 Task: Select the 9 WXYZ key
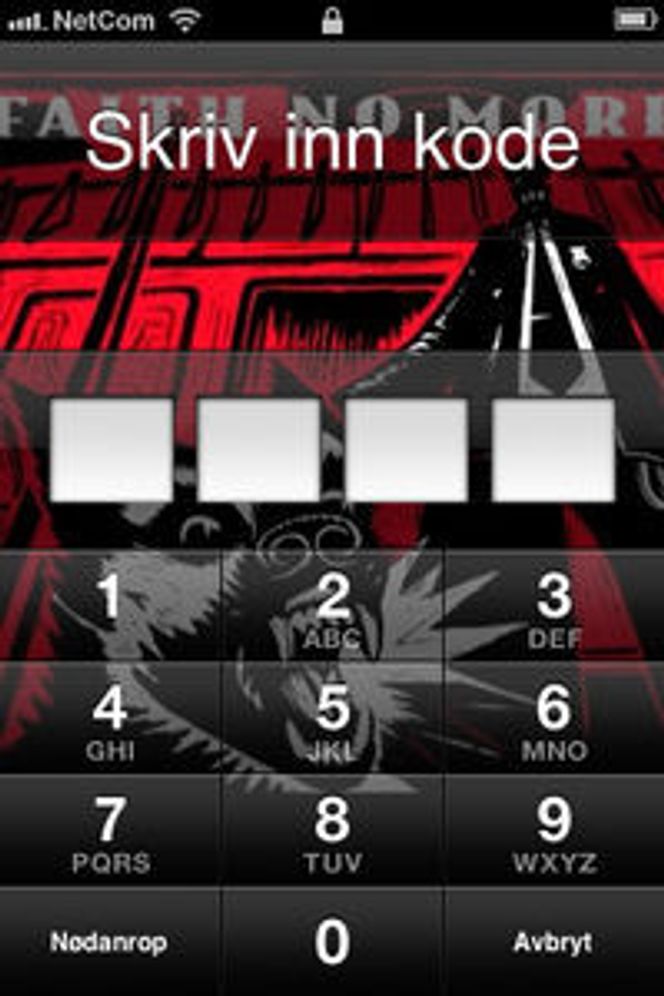coord(553,832)
